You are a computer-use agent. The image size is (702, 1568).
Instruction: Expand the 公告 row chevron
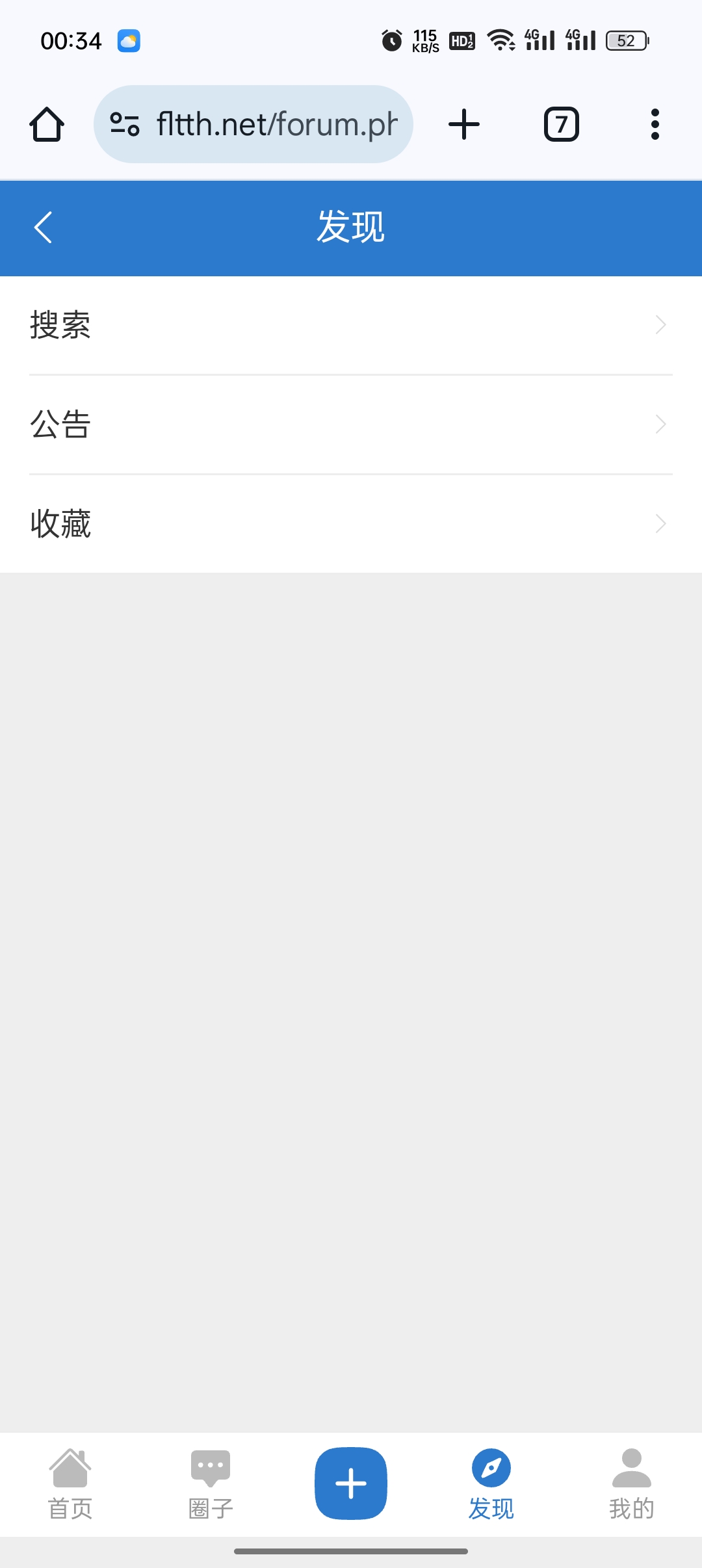point(660,424)
